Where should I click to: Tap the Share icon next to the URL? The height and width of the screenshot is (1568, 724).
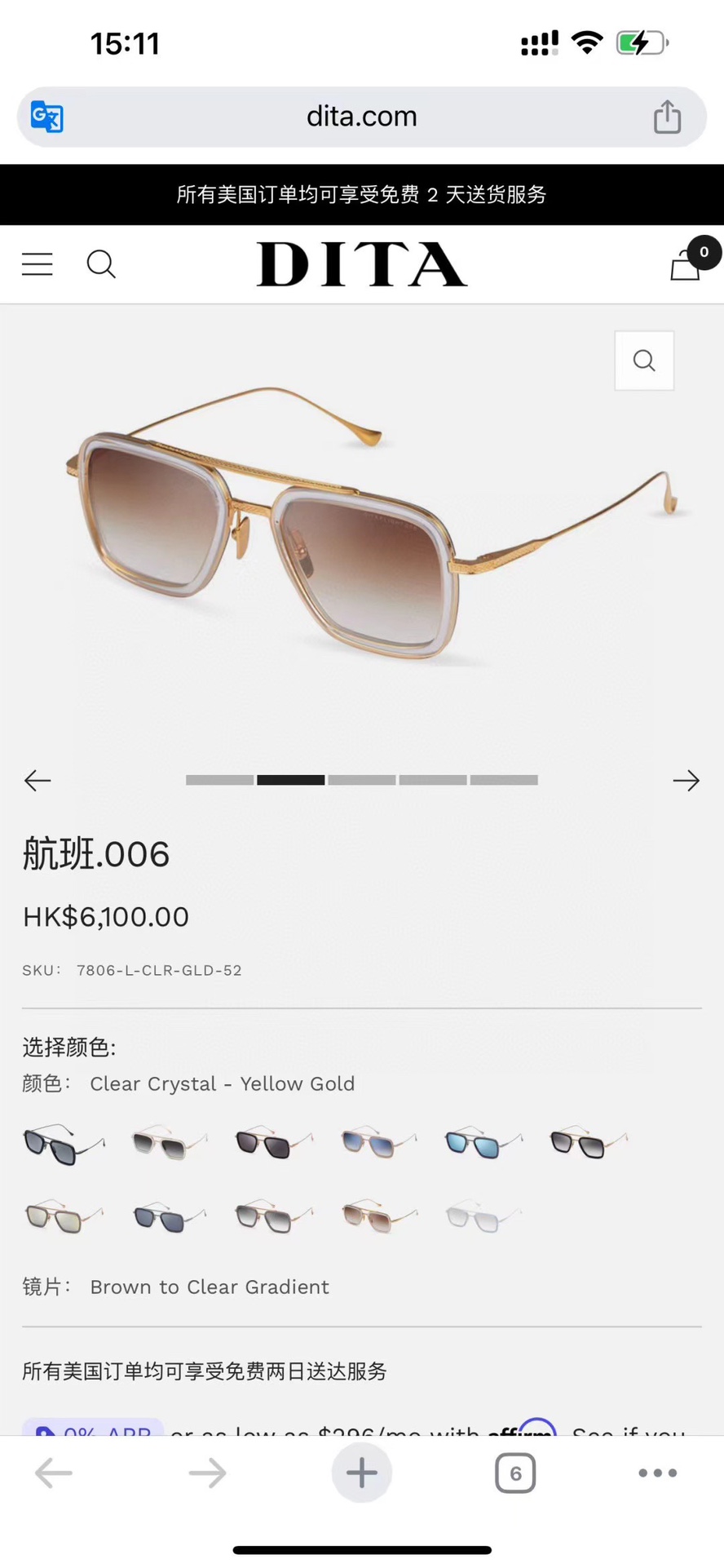667,117
